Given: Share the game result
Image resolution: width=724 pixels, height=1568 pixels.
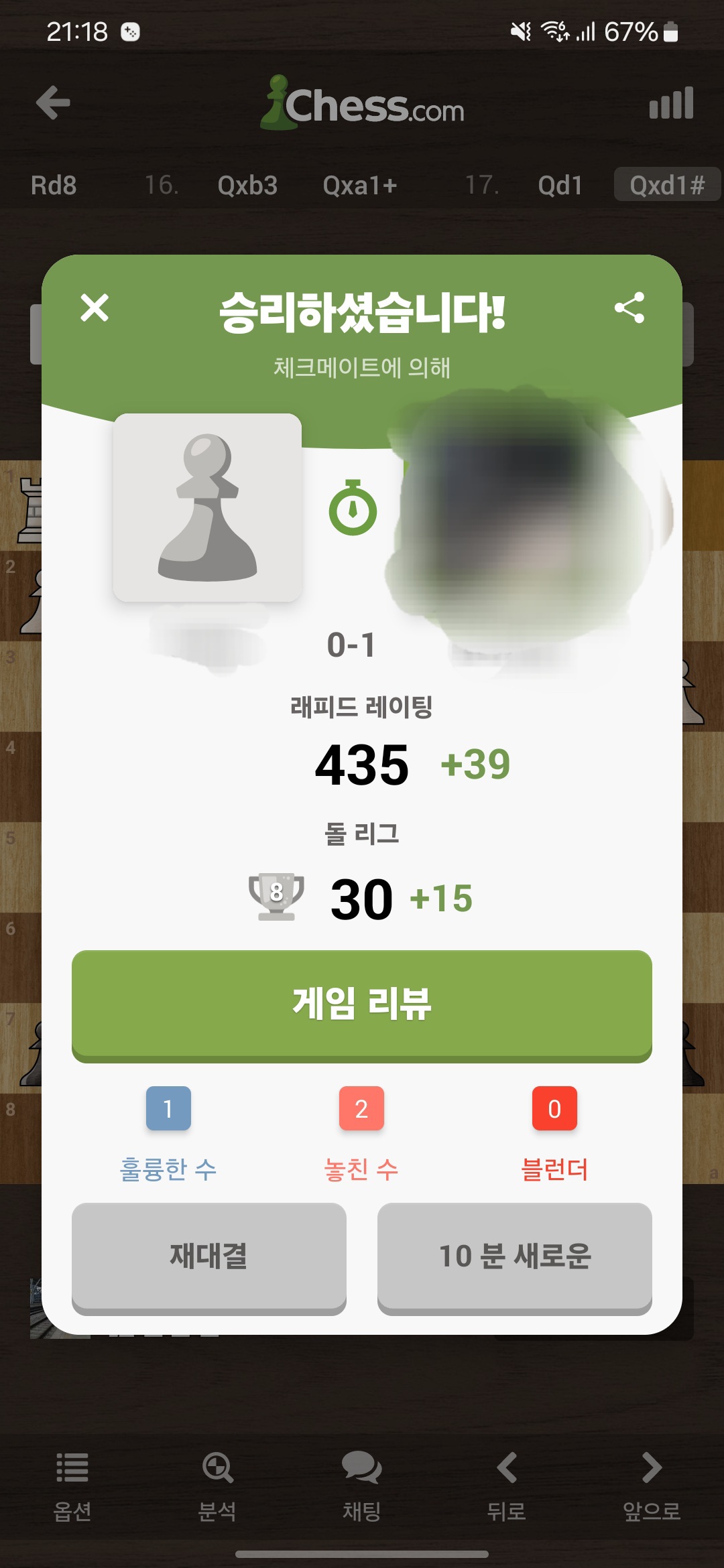Looking at the screenshot, I should click(629, 308).
